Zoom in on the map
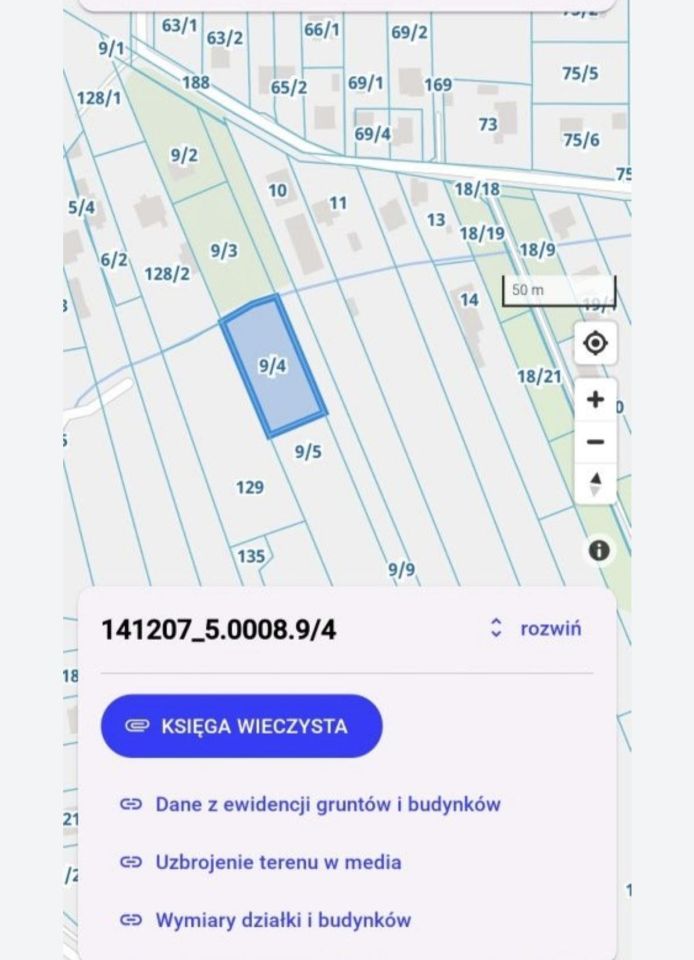This screenshot has height=960, width=694. click(595, 400)
